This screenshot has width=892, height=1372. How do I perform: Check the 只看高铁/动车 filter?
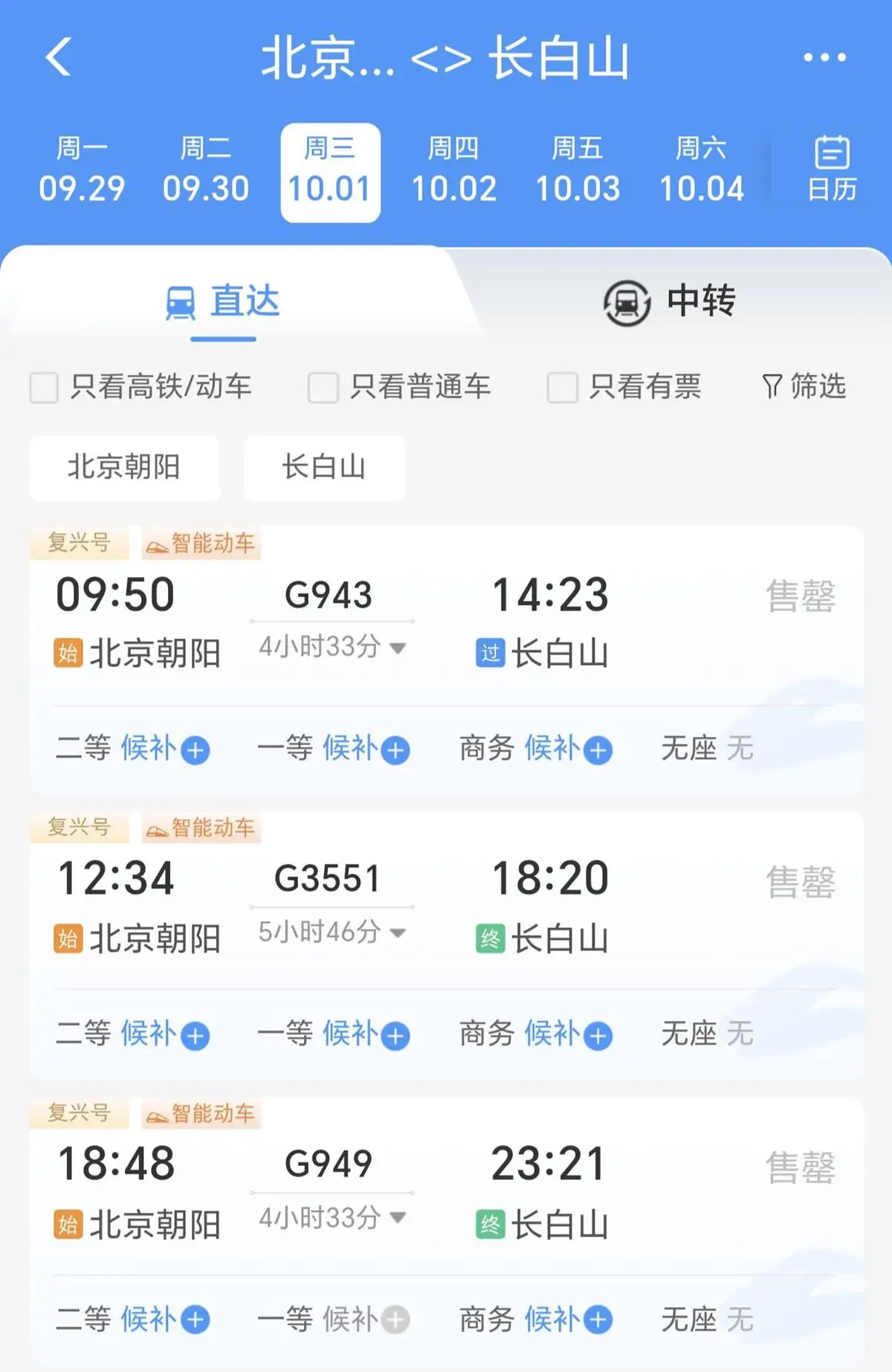click(x=45, y=387)
